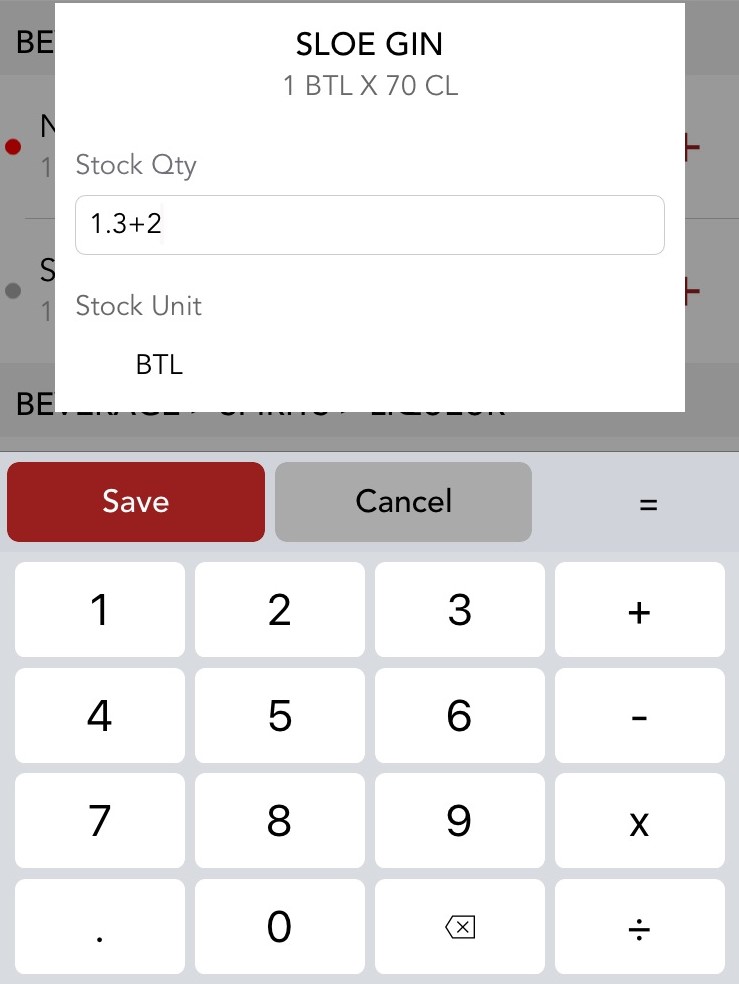This screenshot has width=739, height=984.
Task: Tap the multiply x key
Action: 639,821
